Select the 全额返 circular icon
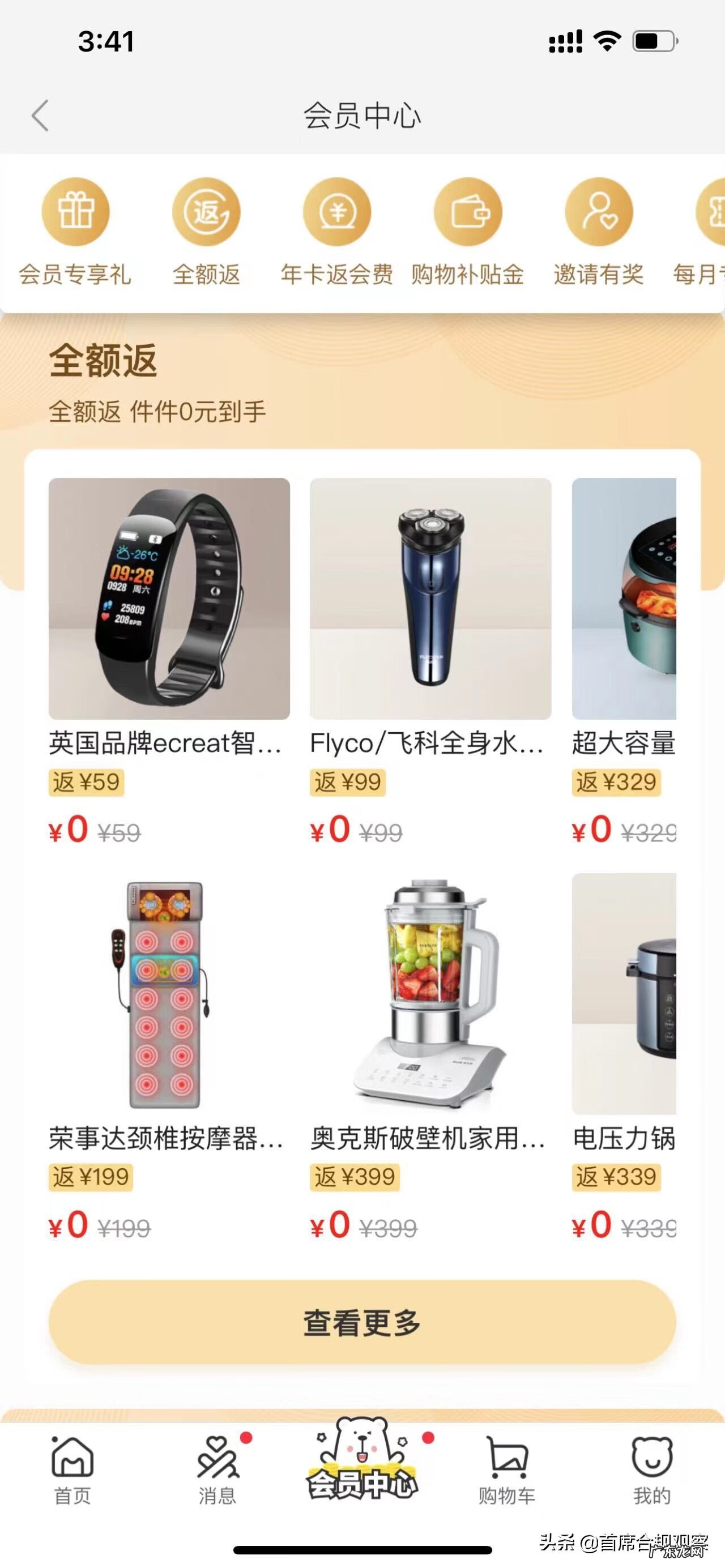725x1568 pixels. point(206,211)
